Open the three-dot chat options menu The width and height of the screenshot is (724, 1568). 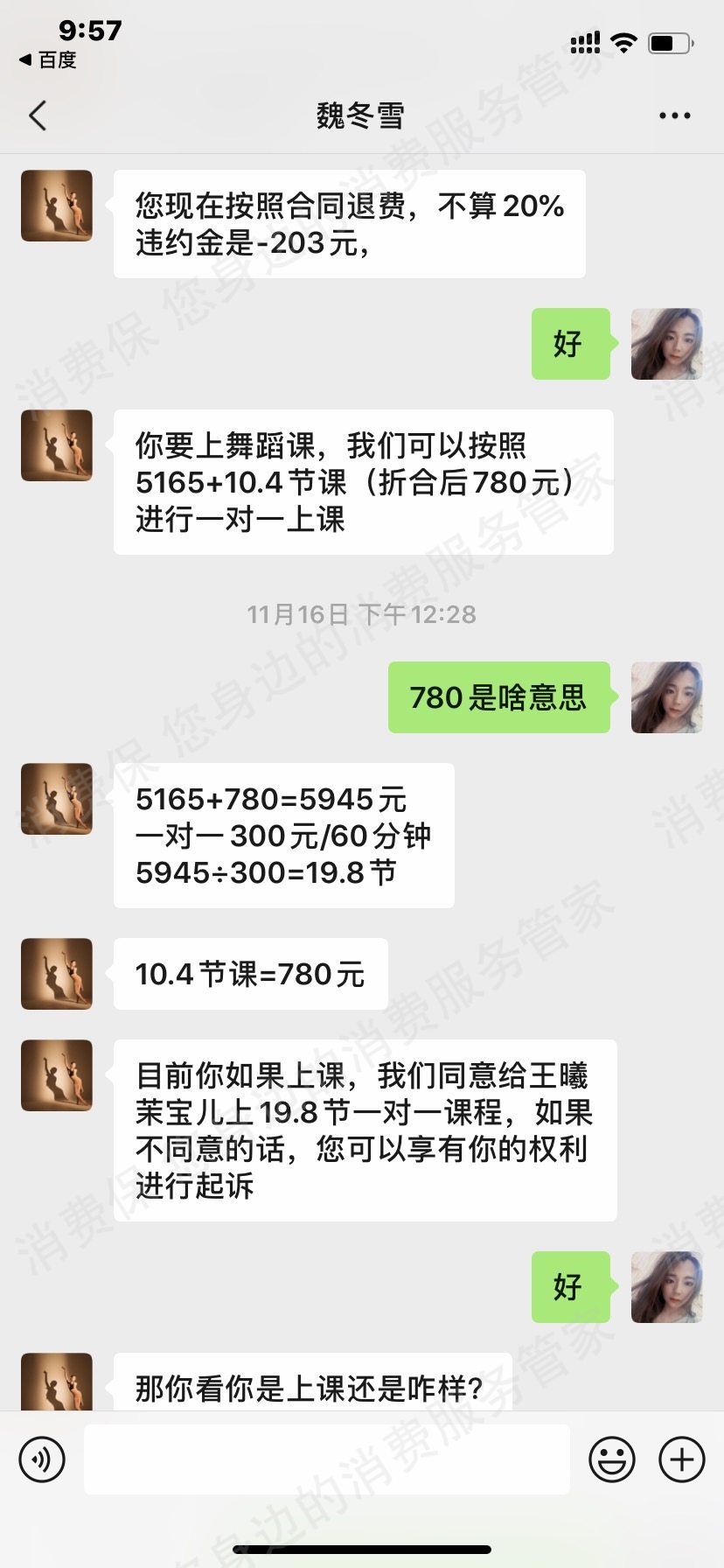[674, 115]
